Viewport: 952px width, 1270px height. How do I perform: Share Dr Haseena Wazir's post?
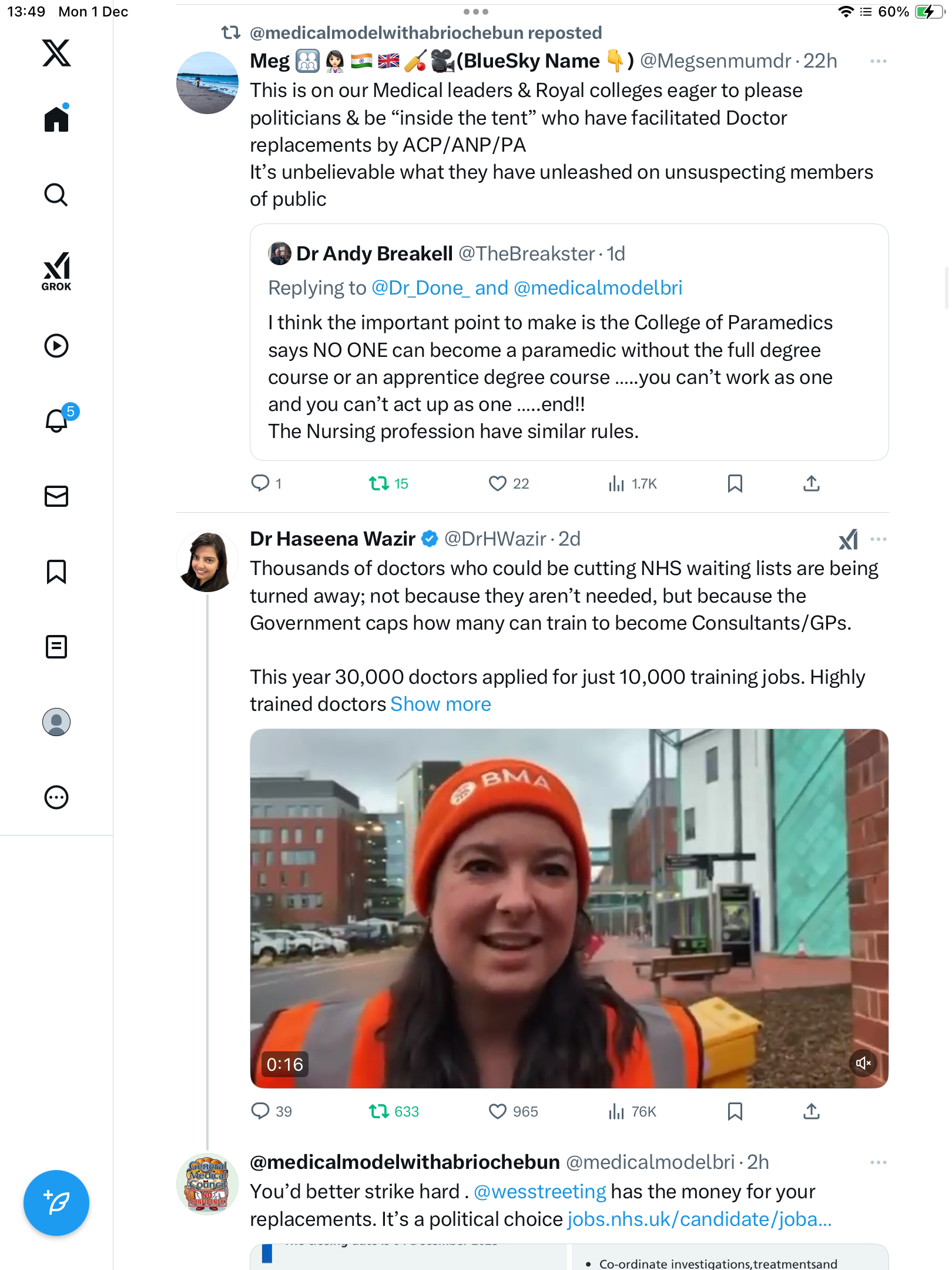tap(811, 1111)
